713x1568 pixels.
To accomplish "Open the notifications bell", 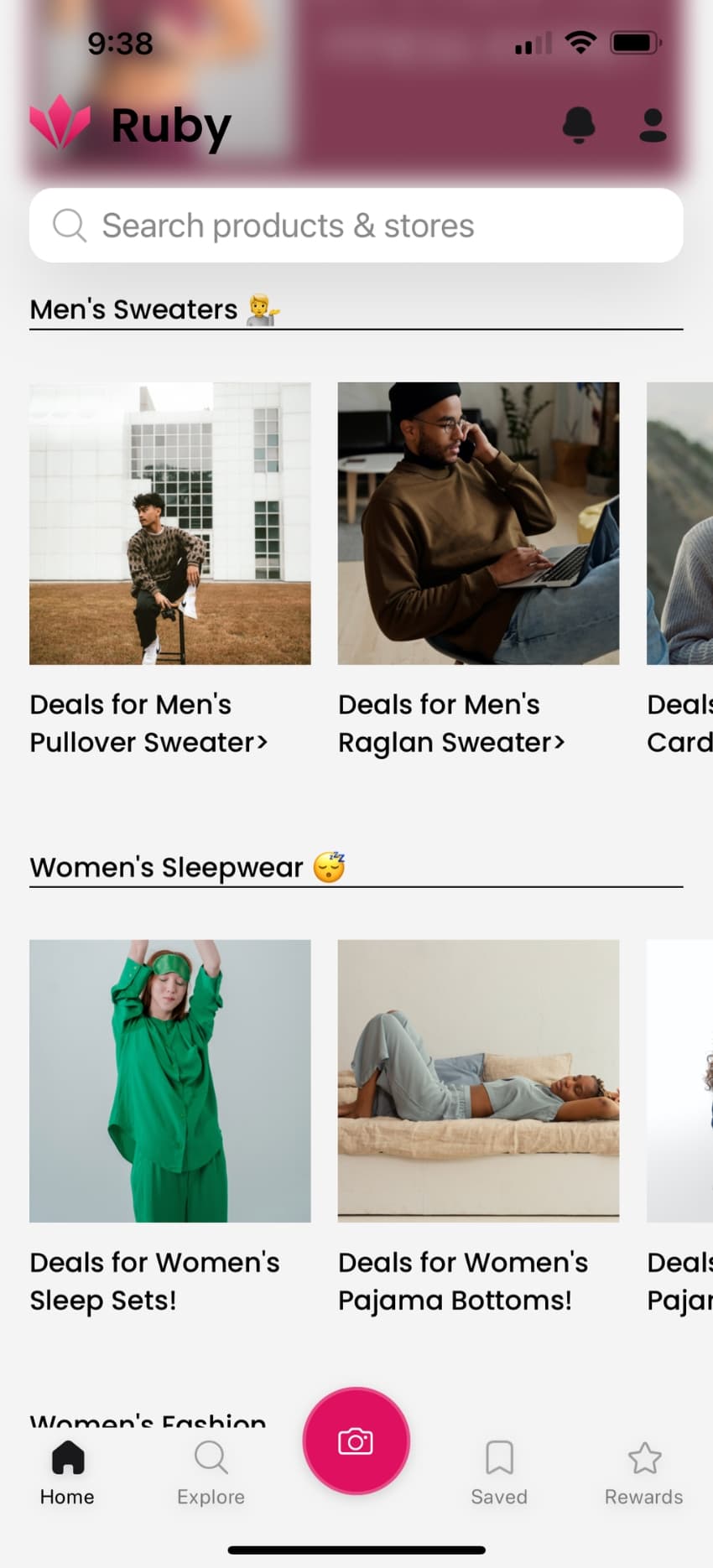I will coord(578,126).
